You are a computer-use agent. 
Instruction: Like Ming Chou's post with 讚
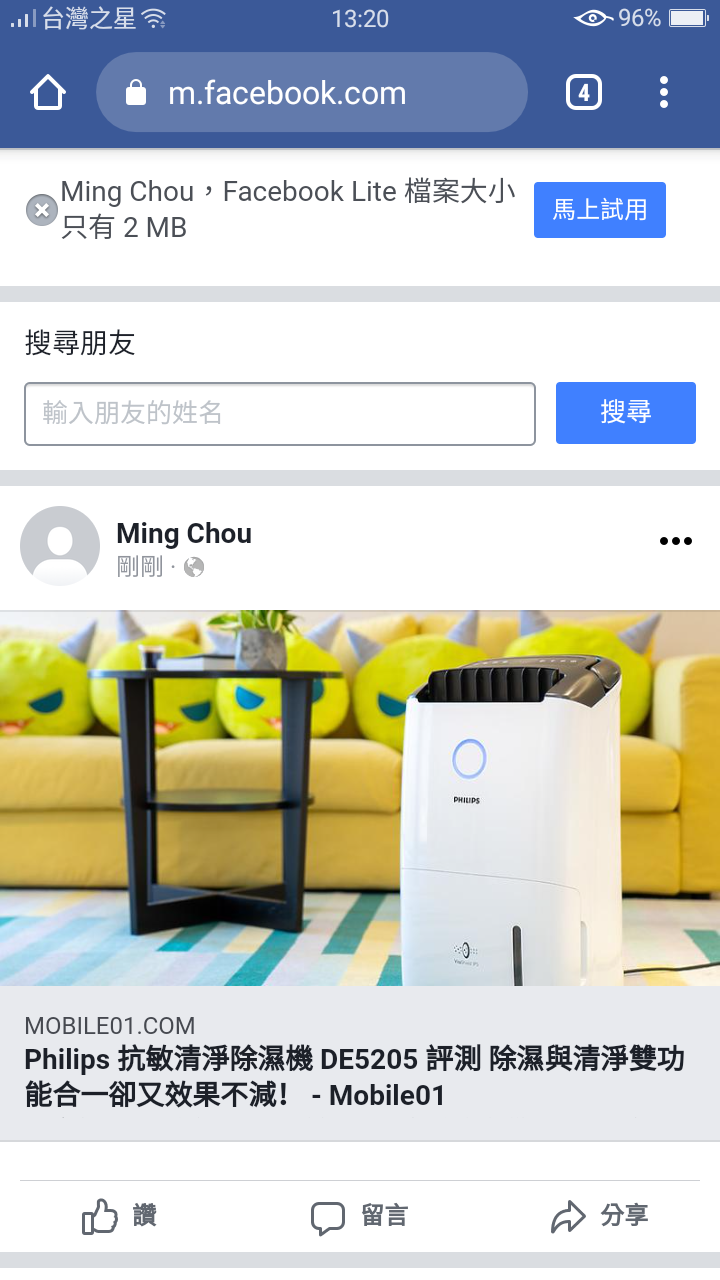tap(120, 1216)
